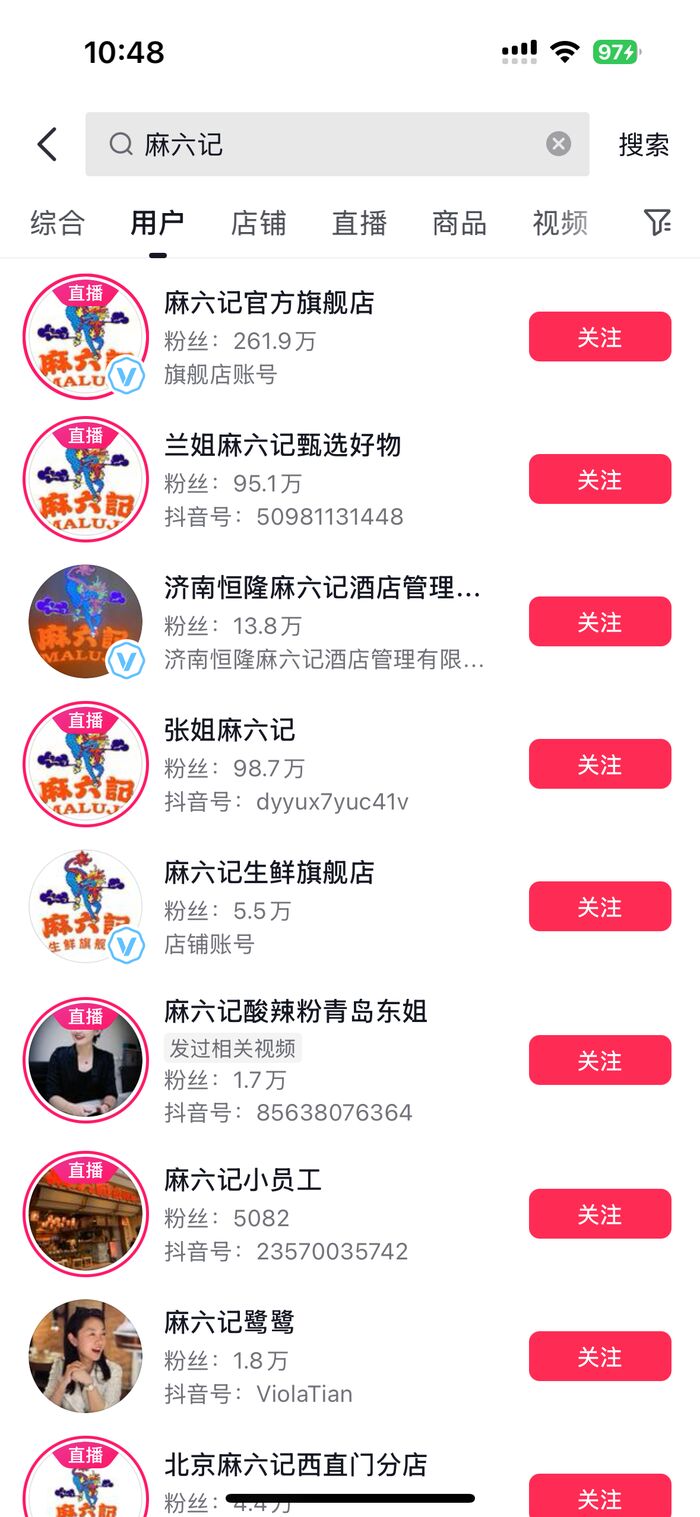700x1517 pixels.
Task: Follow 张姐麻六记 account
Action: [599, 764]
